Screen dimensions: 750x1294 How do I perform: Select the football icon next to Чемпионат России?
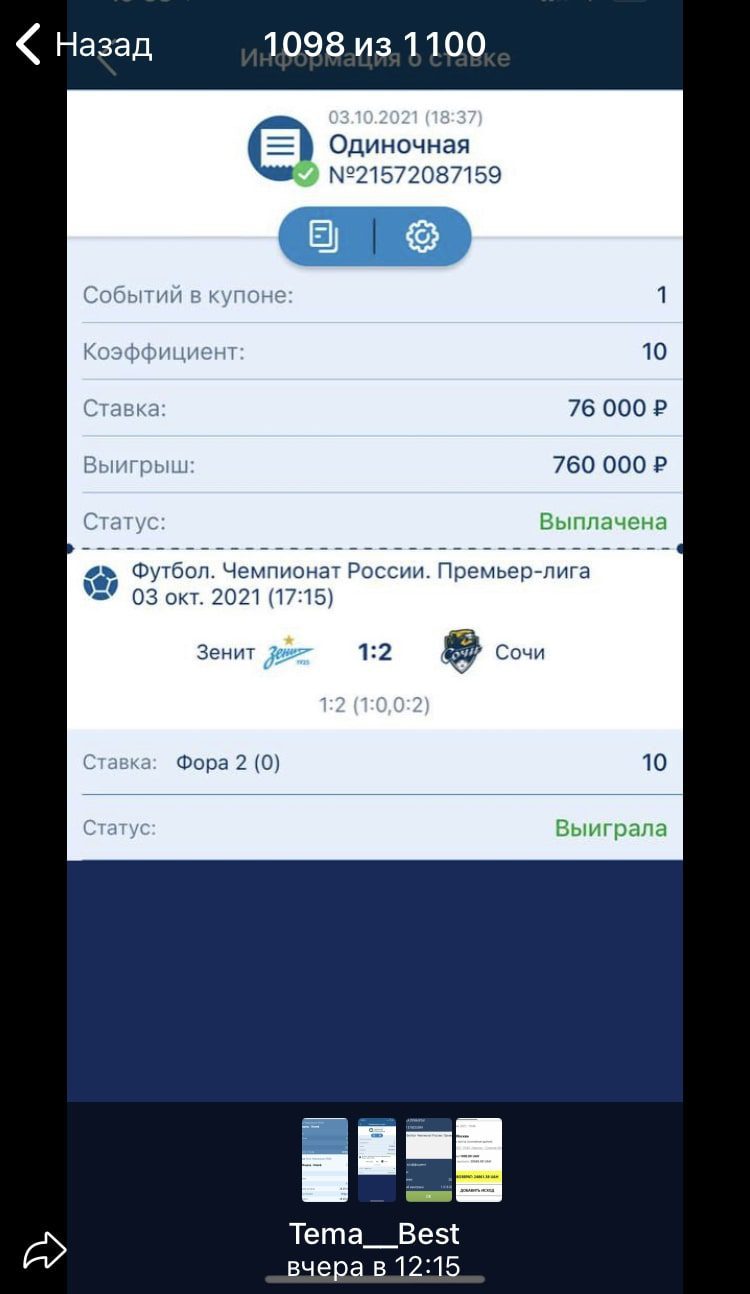(x=100, y=581)
